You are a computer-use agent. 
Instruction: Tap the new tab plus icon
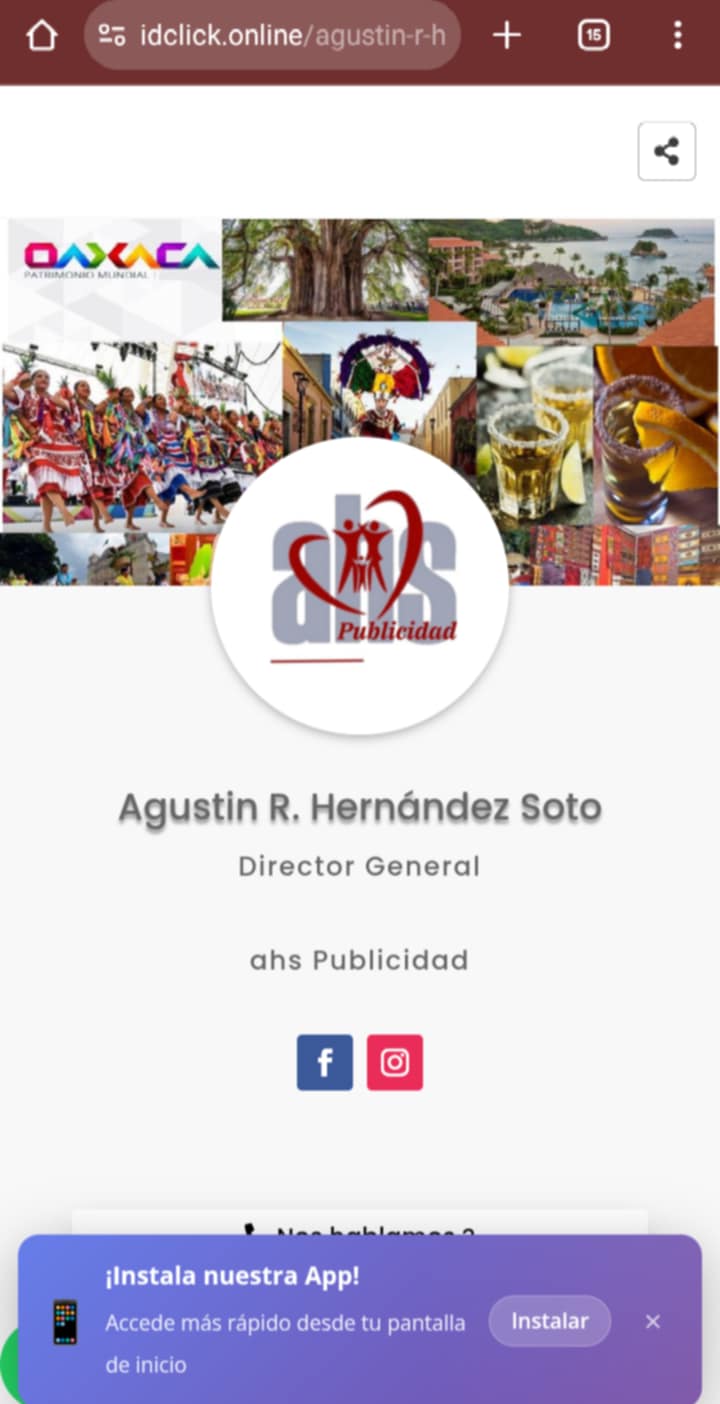point(506,35)
